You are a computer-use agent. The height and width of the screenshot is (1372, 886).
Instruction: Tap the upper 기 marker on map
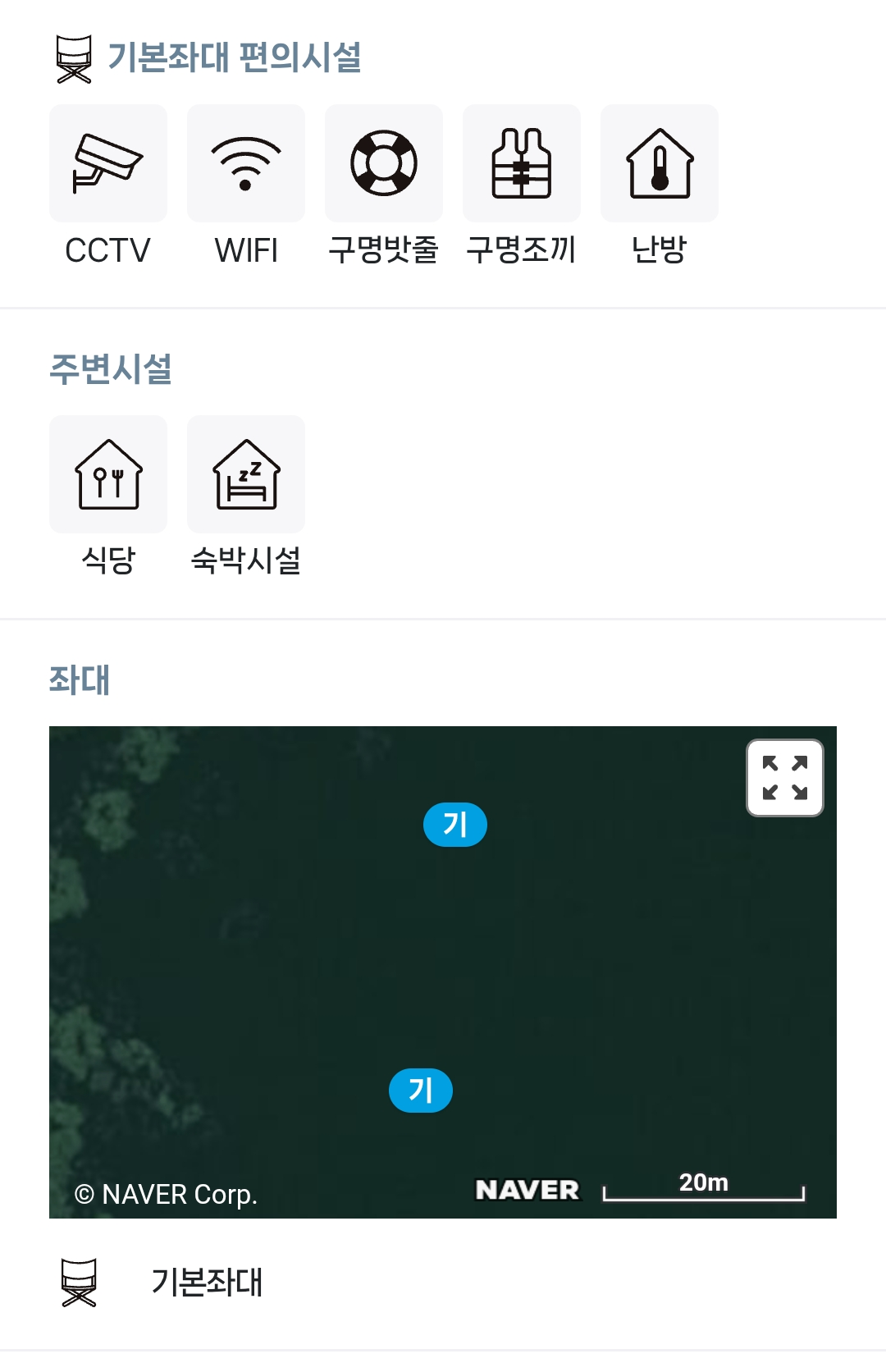pyautogui.click(x=455, y=825)
